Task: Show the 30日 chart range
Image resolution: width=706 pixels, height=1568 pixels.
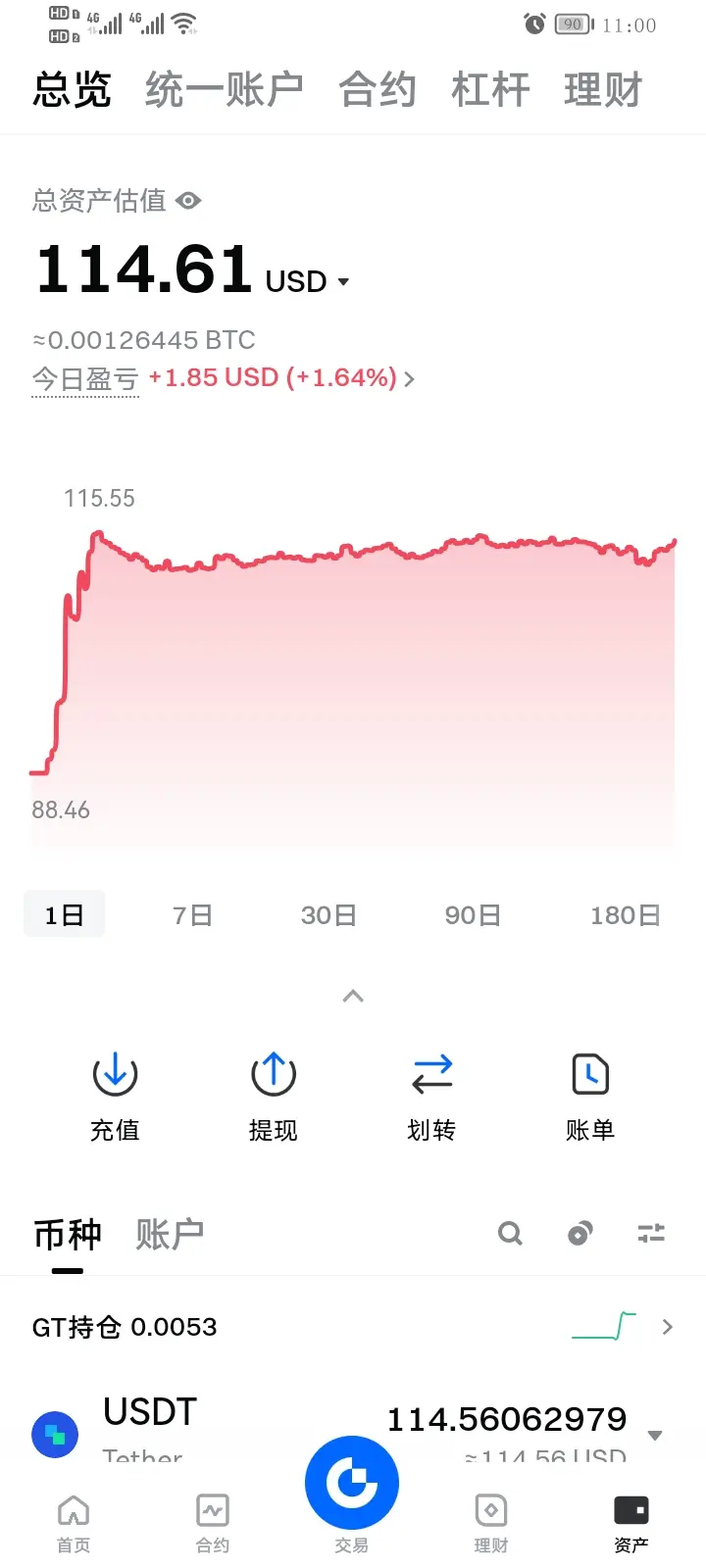Action: tap(328, 915)
